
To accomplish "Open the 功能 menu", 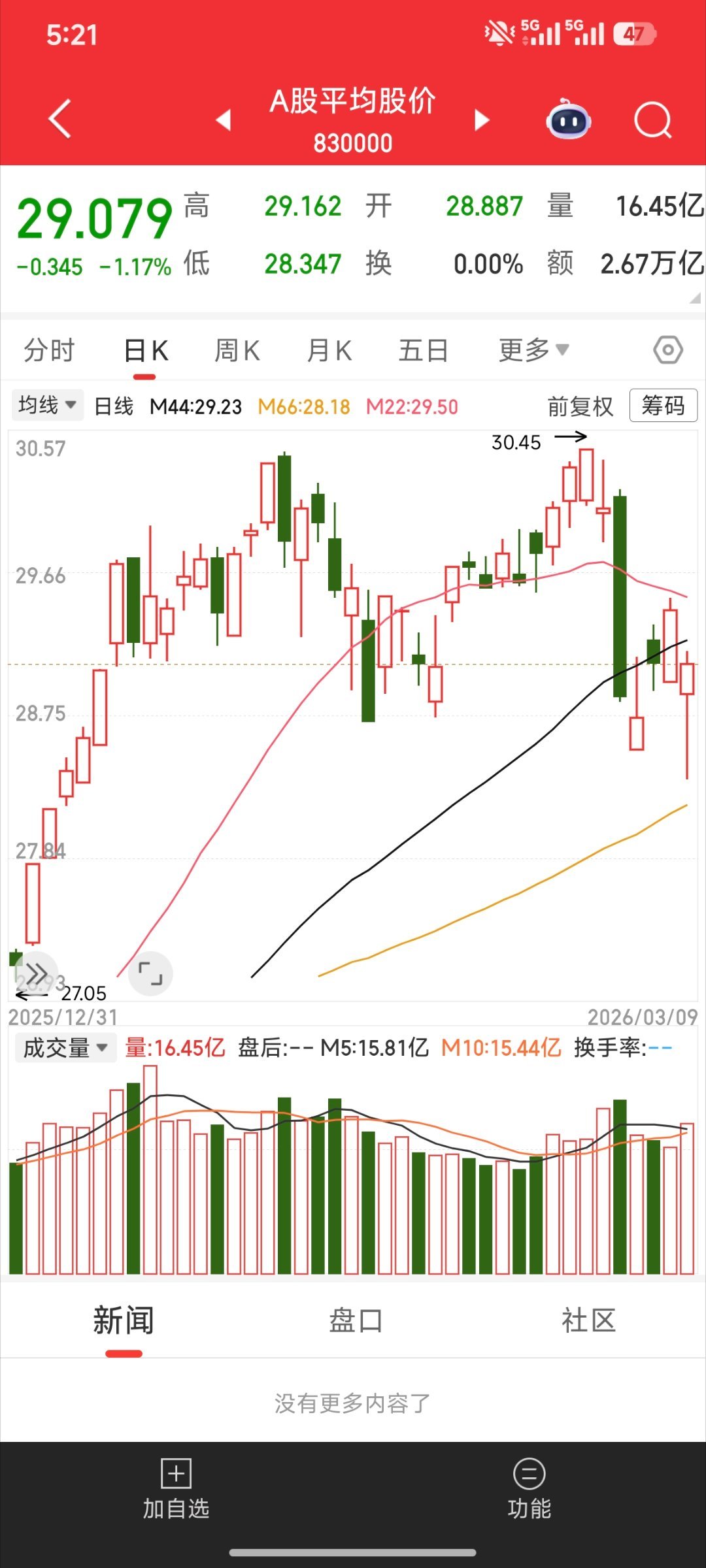I will pos(529,1490).
